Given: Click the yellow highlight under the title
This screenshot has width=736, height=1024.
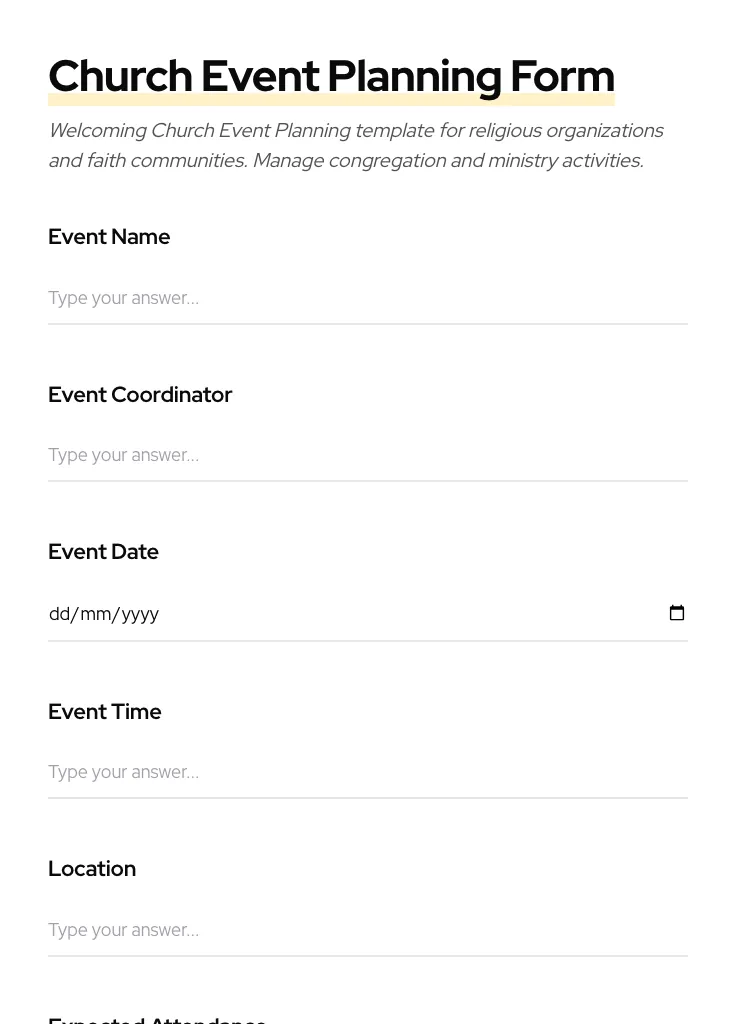Looking at the screenshot, I should 331,98.
